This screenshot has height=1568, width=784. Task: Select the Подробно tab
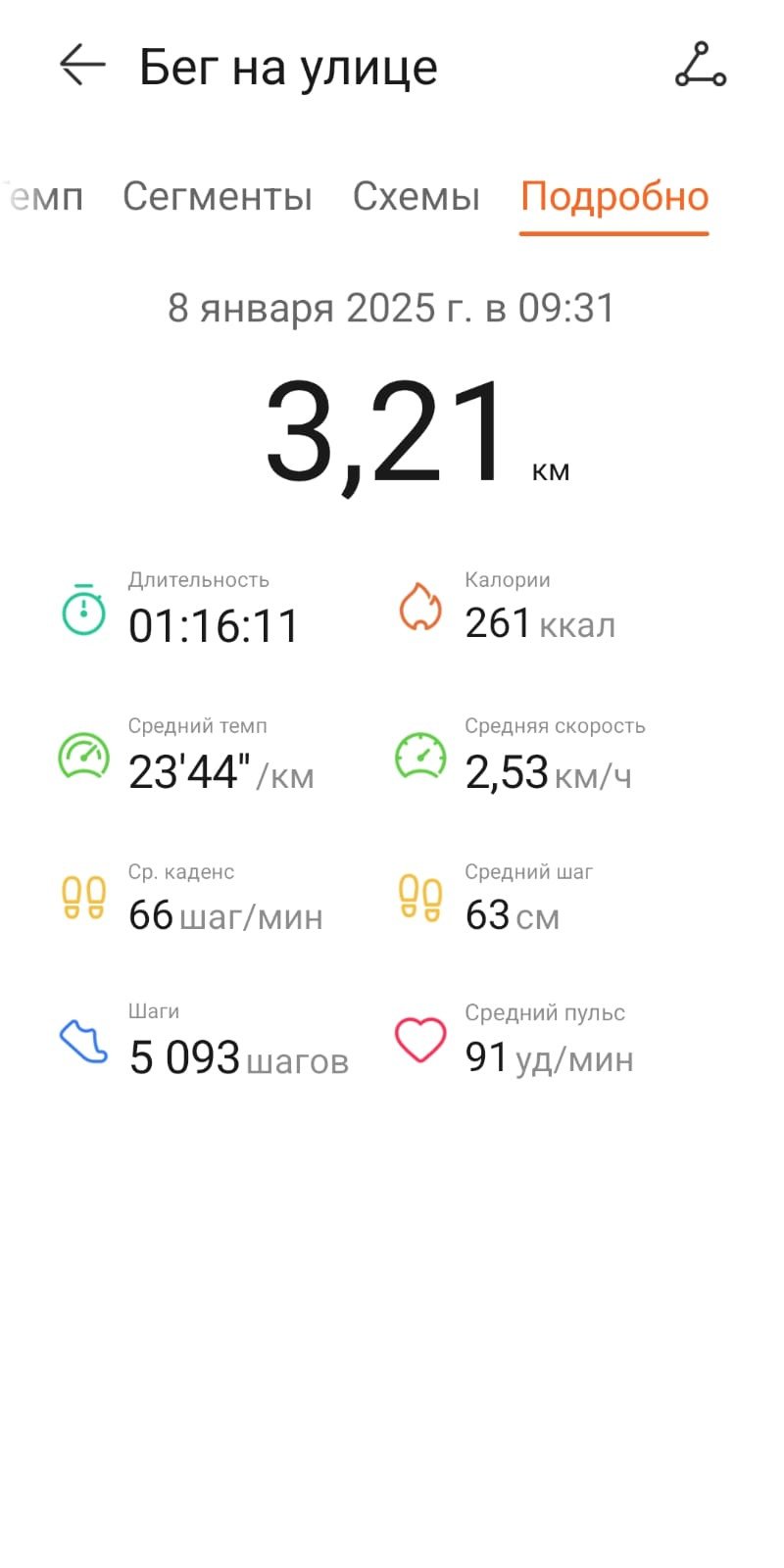[x=614, y=197]
